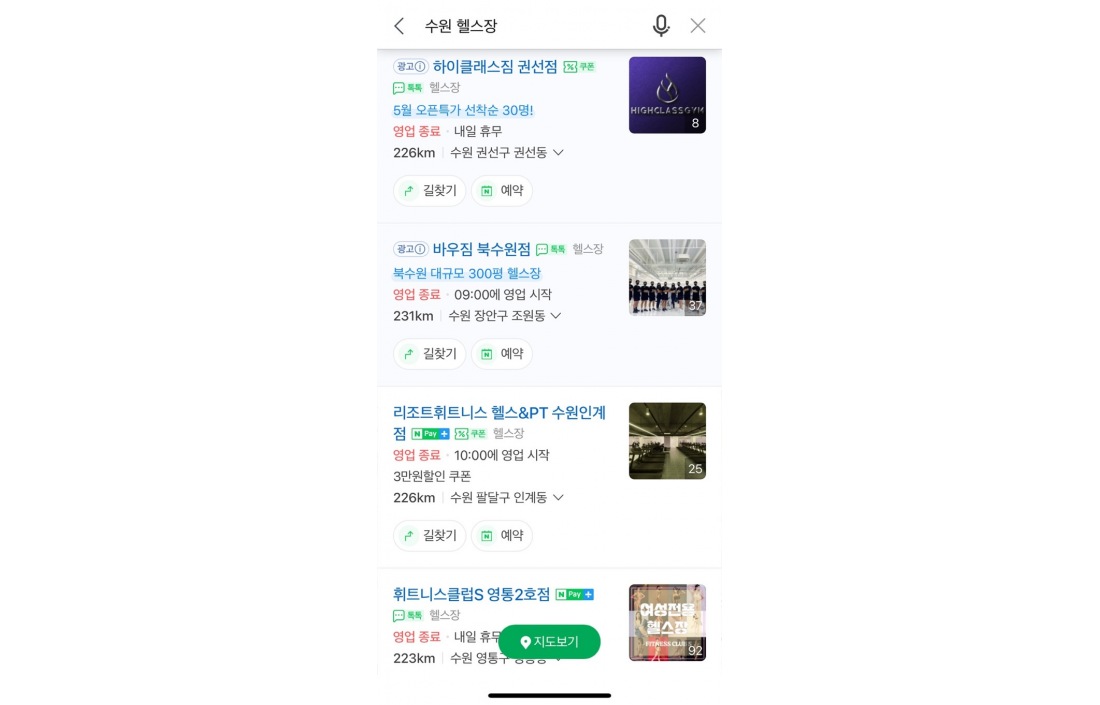Start voice search with the microphone

[661, 26]
